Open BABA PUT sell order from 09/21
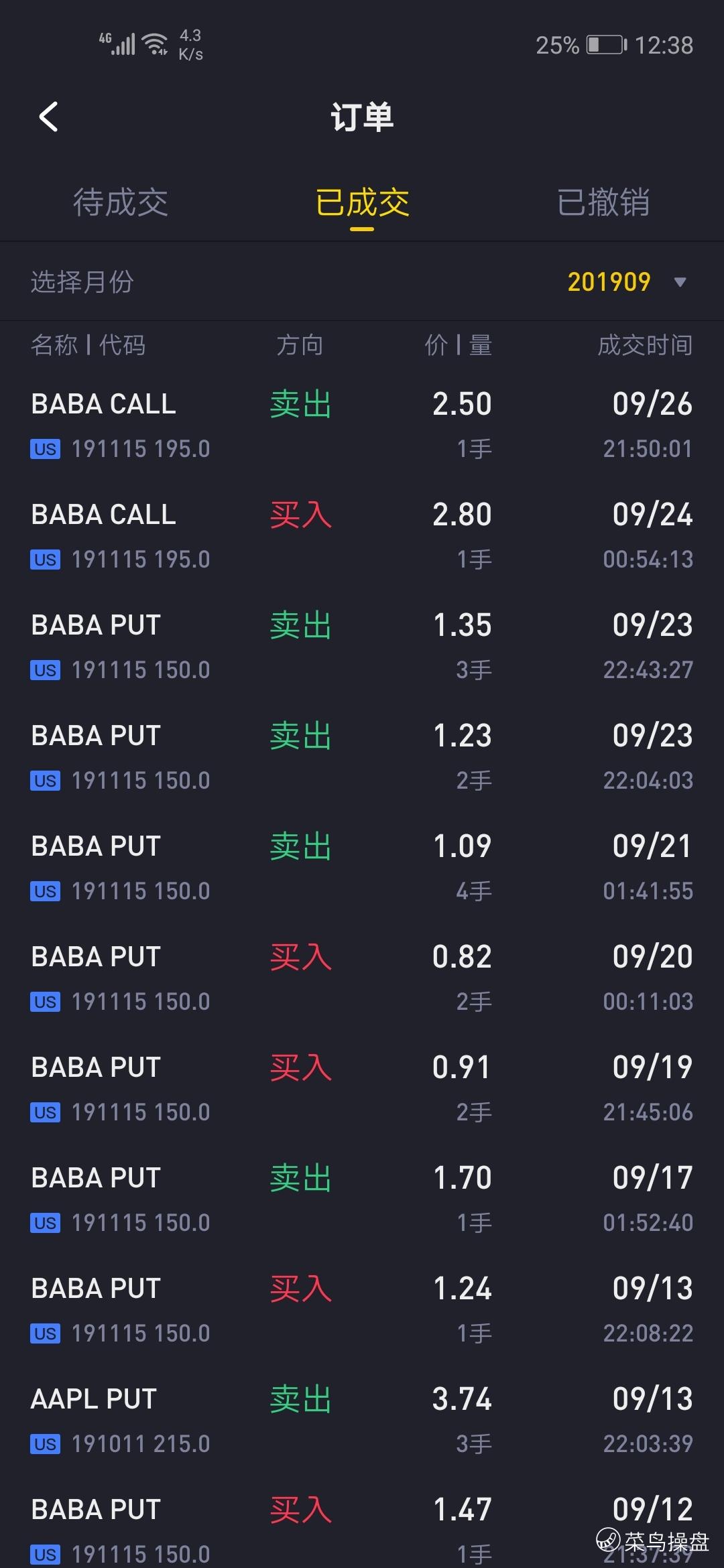This screenshot has width=724, height=1568. tap(362, 868)
